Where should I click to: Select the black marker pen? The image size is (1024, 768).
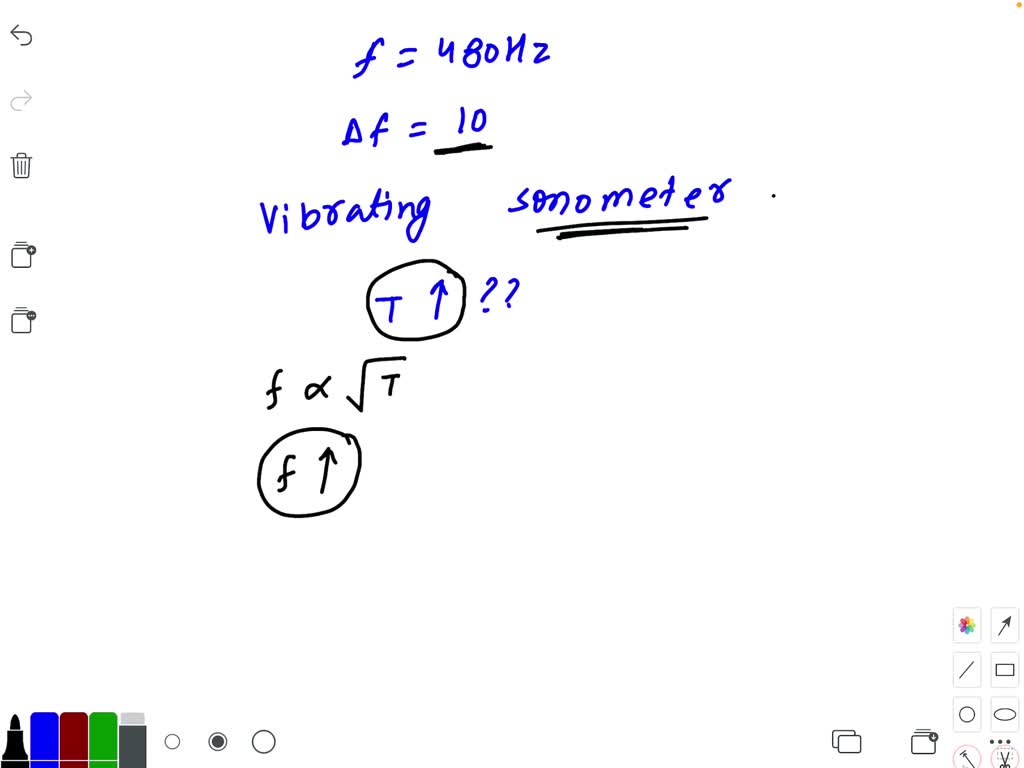(15, 742)
